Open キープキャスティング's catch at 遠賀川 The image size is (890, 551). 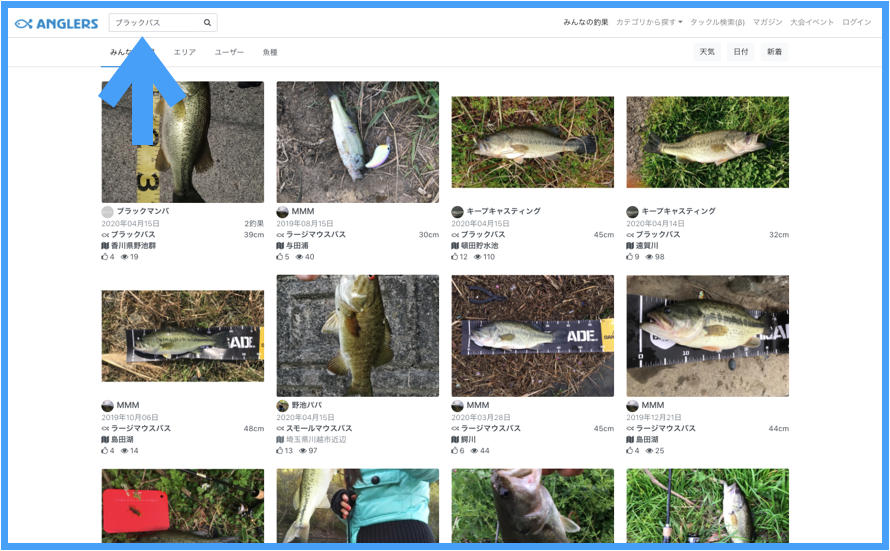(x=707, y=142)
